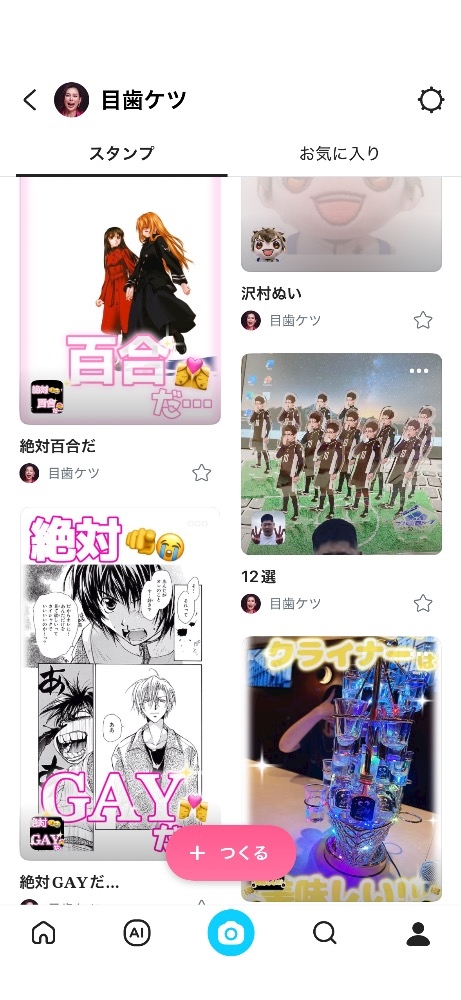Launch the camera from the bottom bar
This screenshot has width=461, height=1000.
231,933
